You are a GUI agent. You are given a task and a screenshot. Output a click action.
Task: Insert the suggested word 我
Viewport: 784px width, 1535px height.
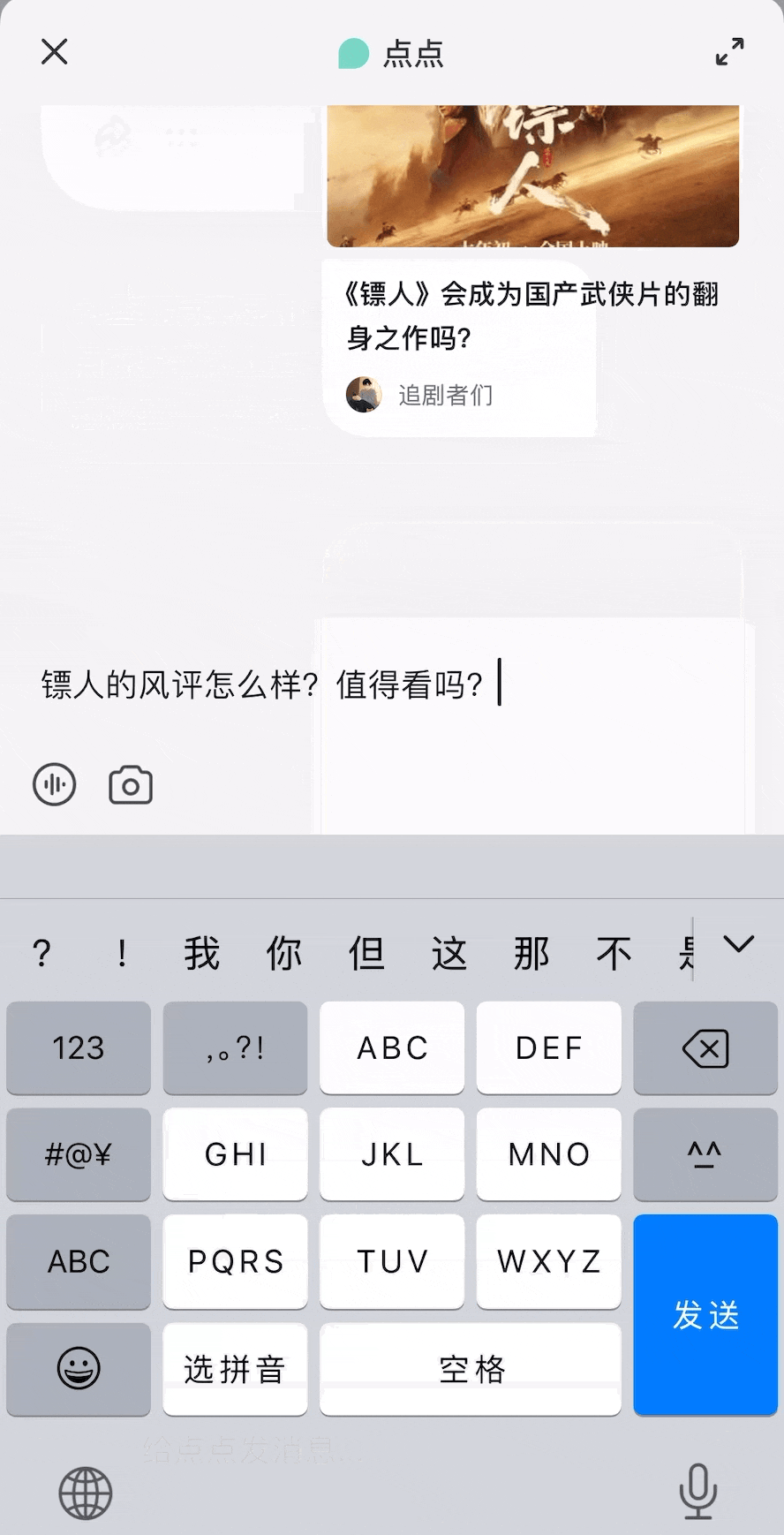pyautogui.click(x=201, y=954)
